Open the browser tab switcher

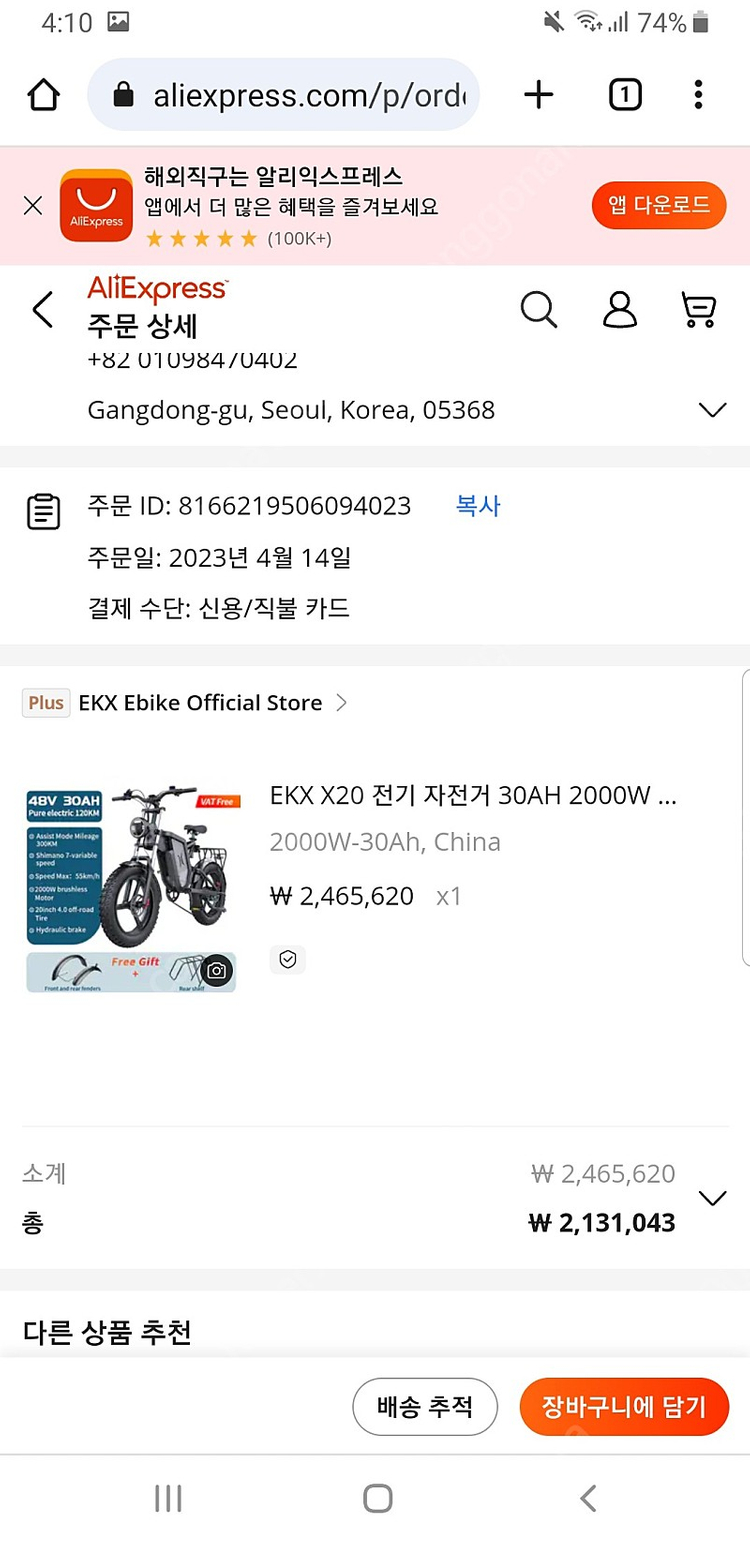[624, 94]
